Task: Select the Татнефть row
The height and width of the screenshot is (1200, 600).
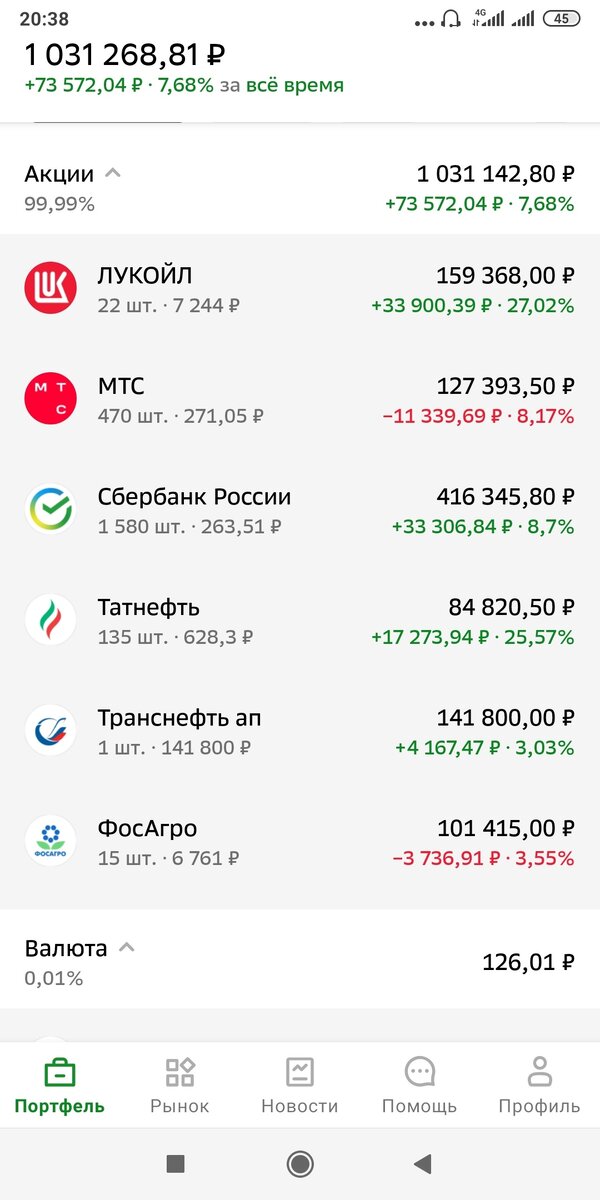Action: [x=300, y=621]
